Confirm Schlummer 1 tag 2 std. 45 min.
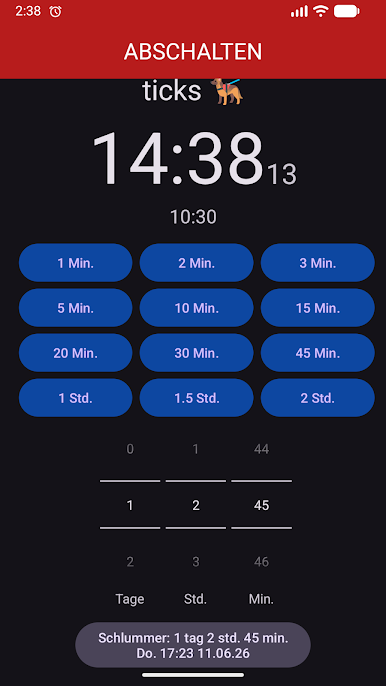Image resolution: width=386 pixels, height=686 pixels. [x=193, y=645]
